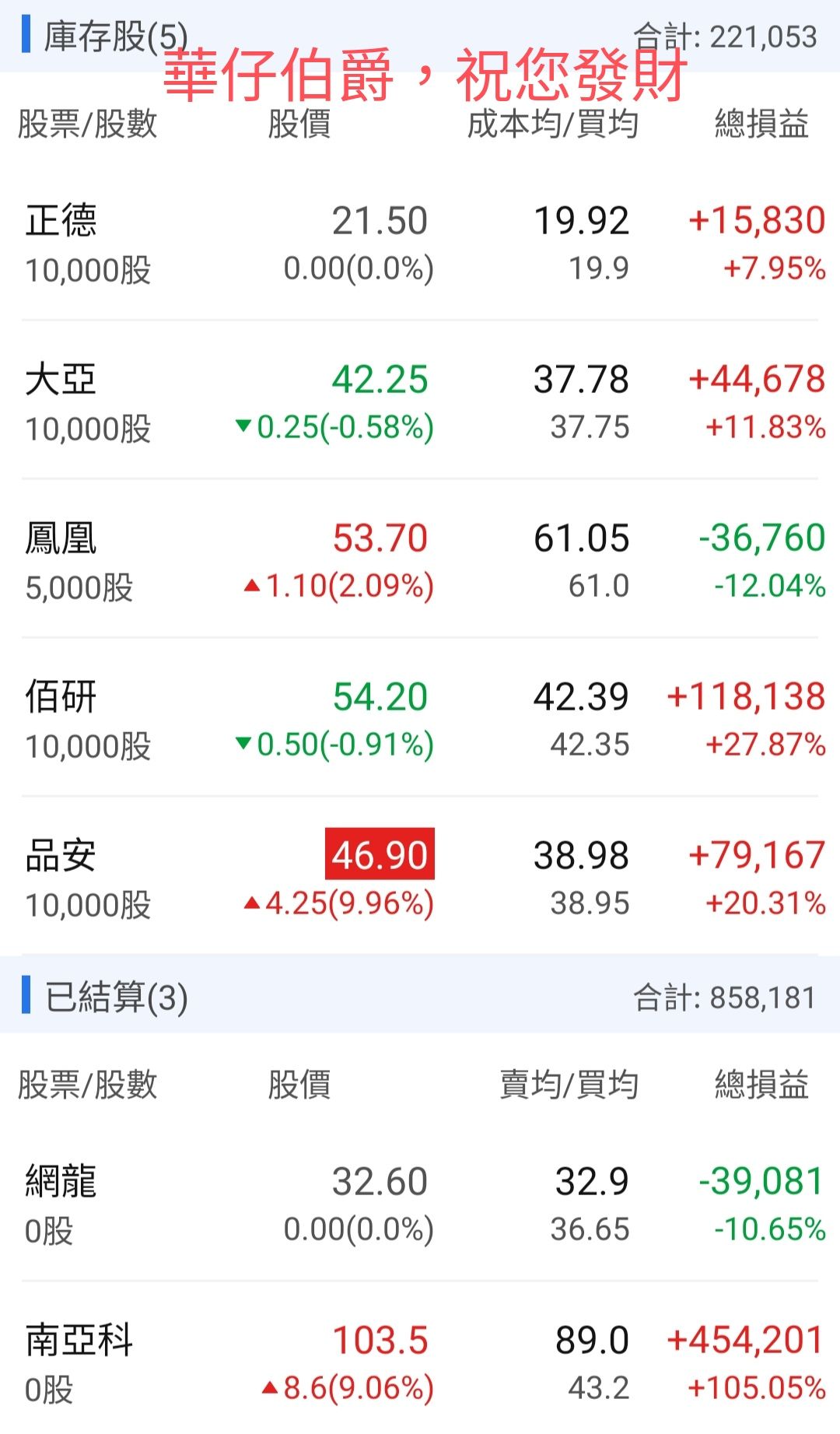Open the 大亞 stock holding row
The width and height of the screenshot is (840, 1434).
coord(420,402)
